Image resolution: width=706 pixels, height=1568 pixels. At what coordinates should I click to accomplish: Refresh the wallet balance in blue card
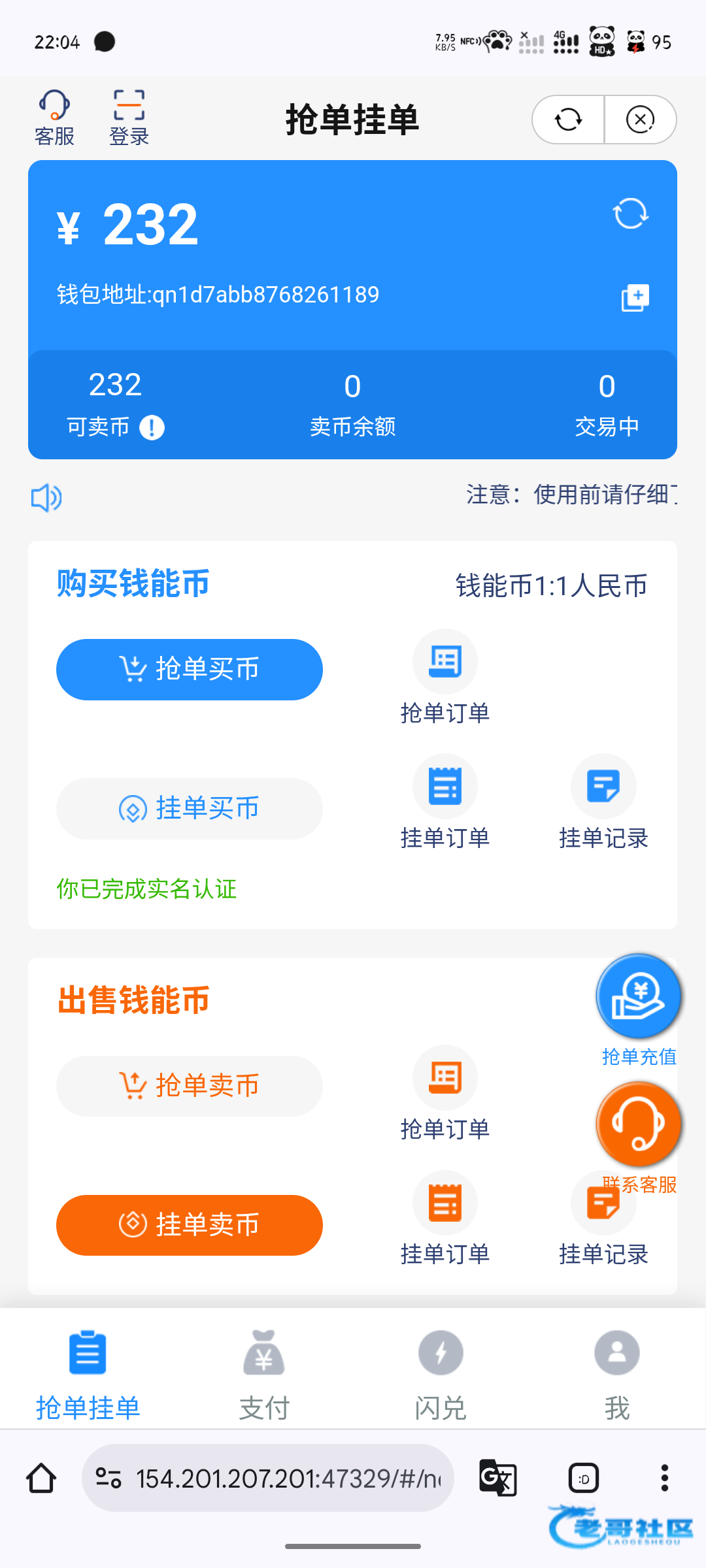[630, 214]
